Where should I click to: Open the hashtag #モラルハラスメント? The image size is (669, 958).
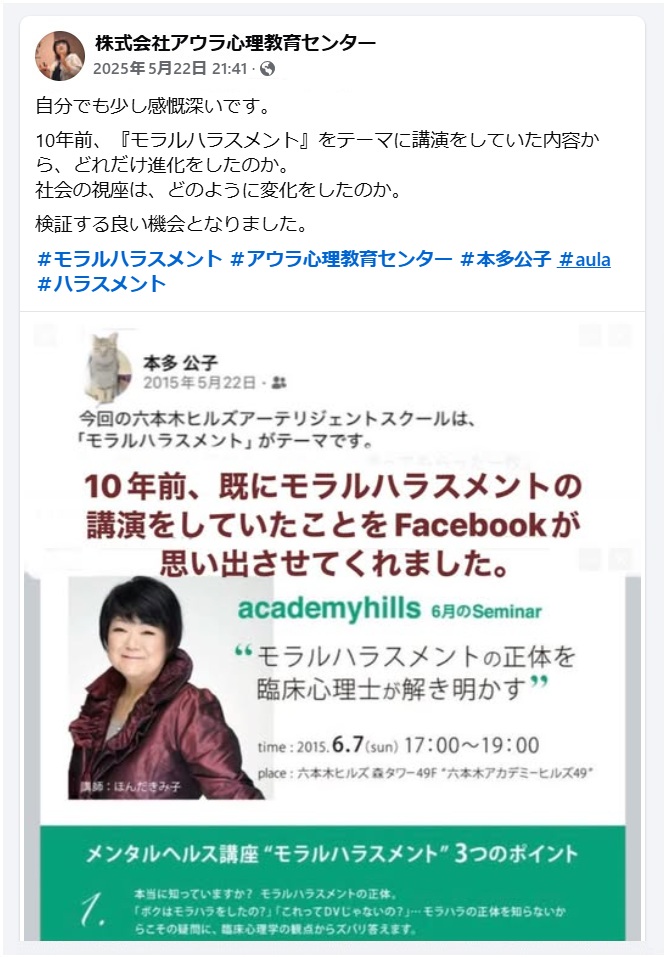click(x=129, y=259)
